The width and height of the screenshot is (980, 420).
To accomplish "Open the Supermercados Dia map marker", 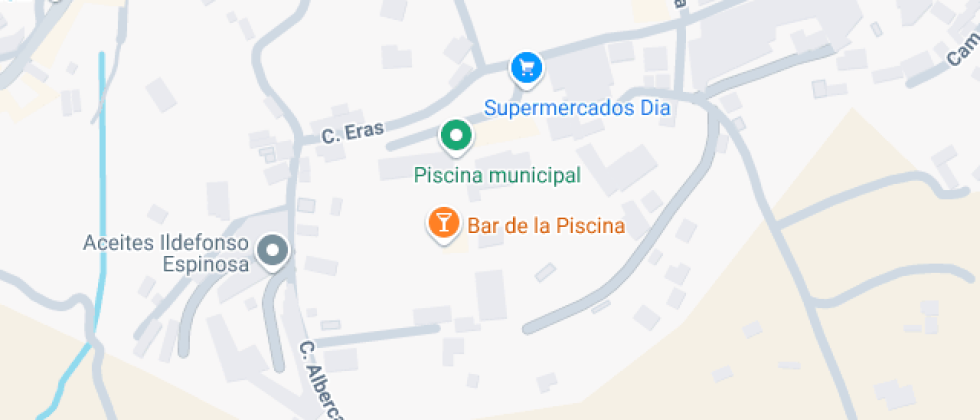I will [x=526, y=69].
